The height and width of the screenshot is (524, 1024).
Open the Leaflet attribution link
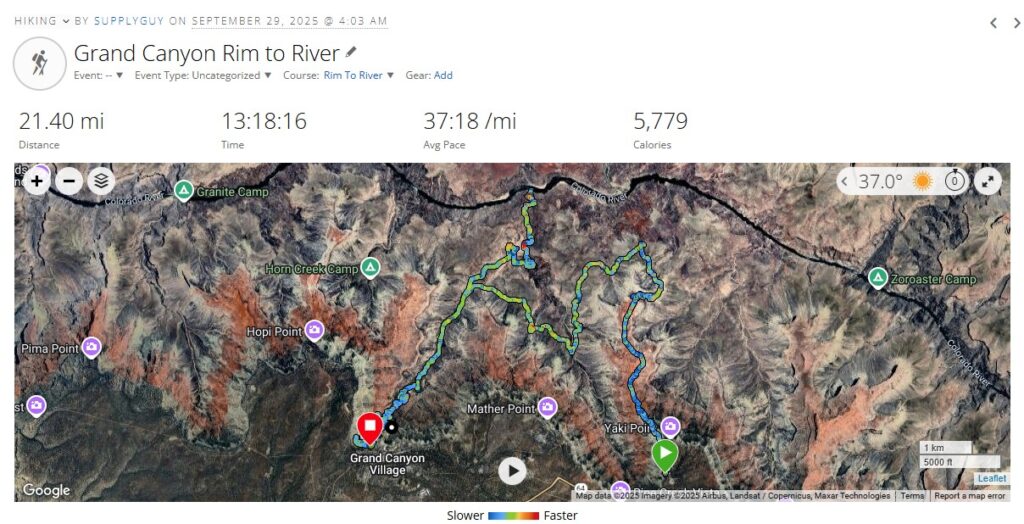pos(991,479)
